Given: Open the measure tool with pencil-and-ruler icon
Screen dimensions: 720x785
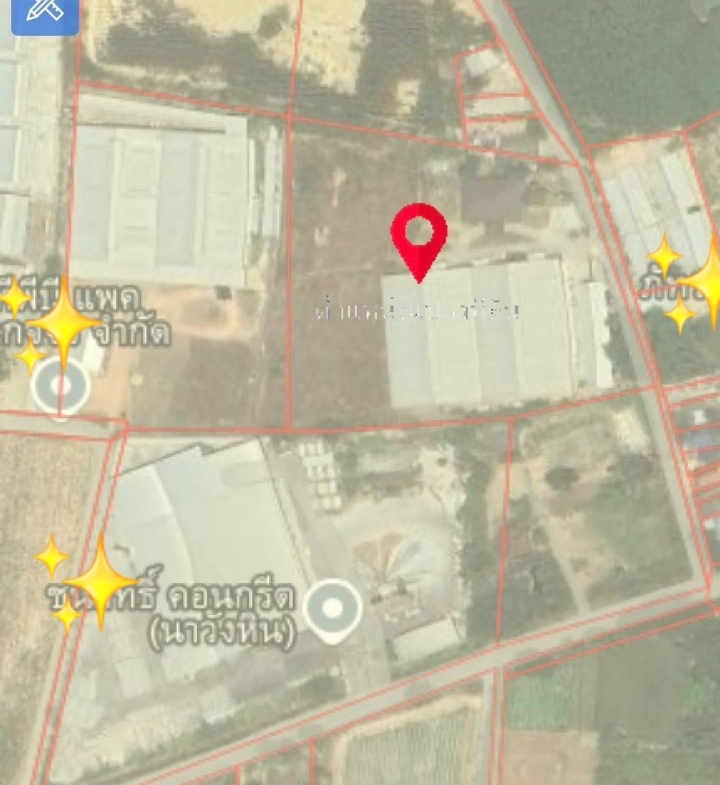Looking at the screenshot, I should tap(42, 12).
